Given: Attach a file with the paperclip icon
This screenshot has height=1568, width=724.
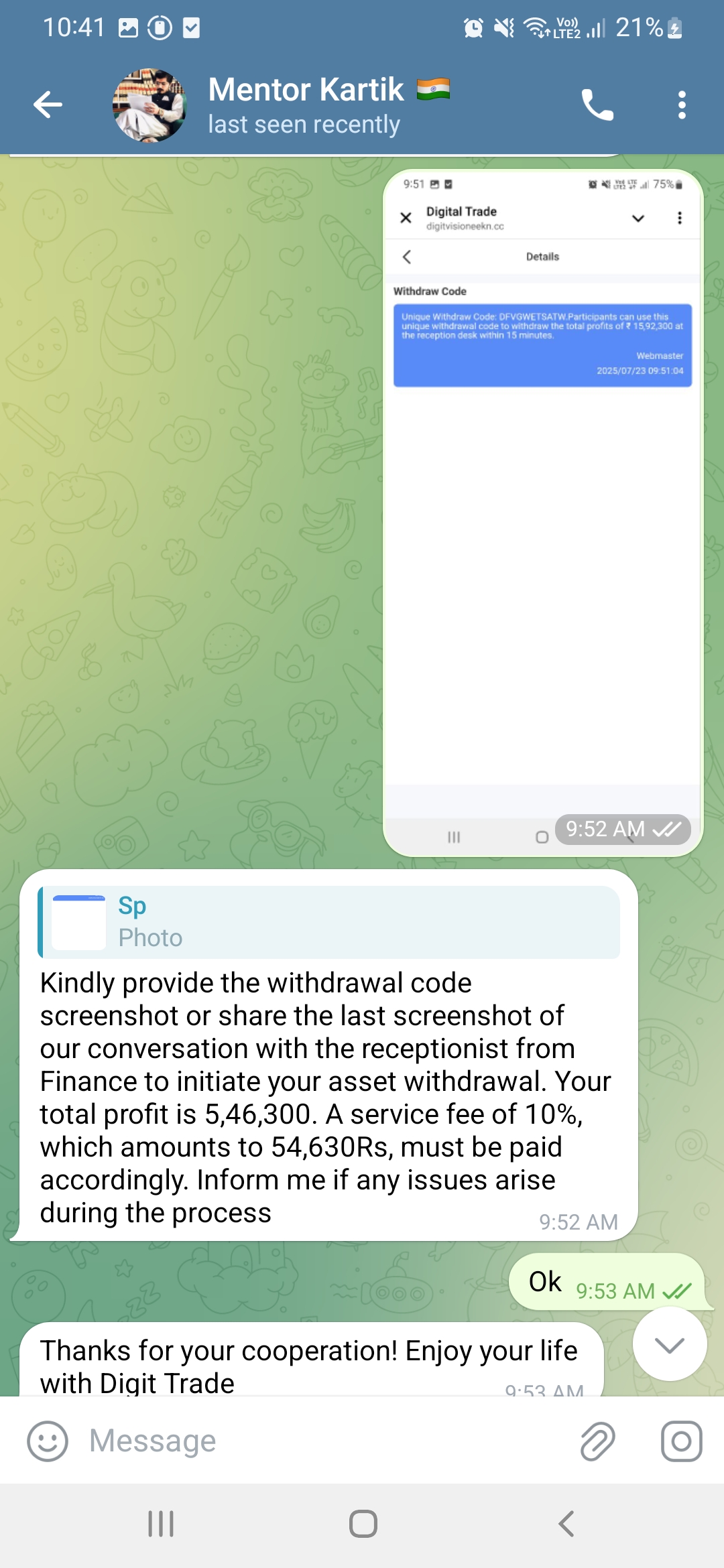Looking at the screenshot, I should (597, 1441).
